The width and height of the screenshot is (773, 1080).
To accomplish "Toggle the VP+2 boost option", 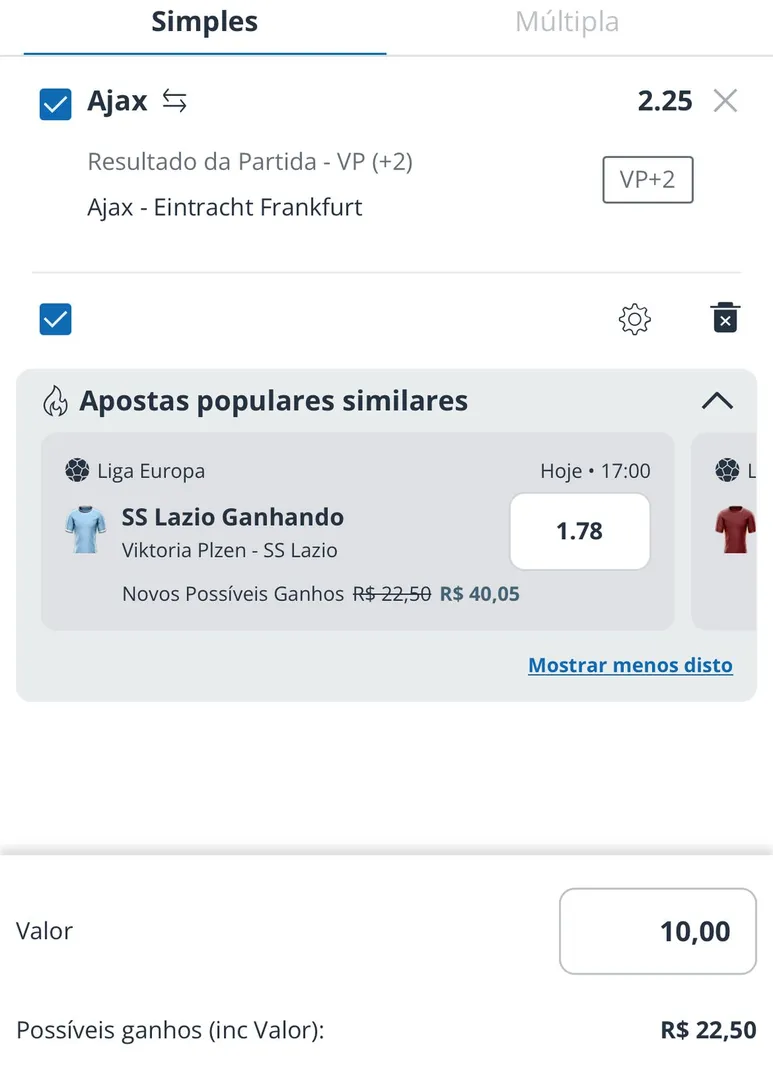I will (647, 180).
